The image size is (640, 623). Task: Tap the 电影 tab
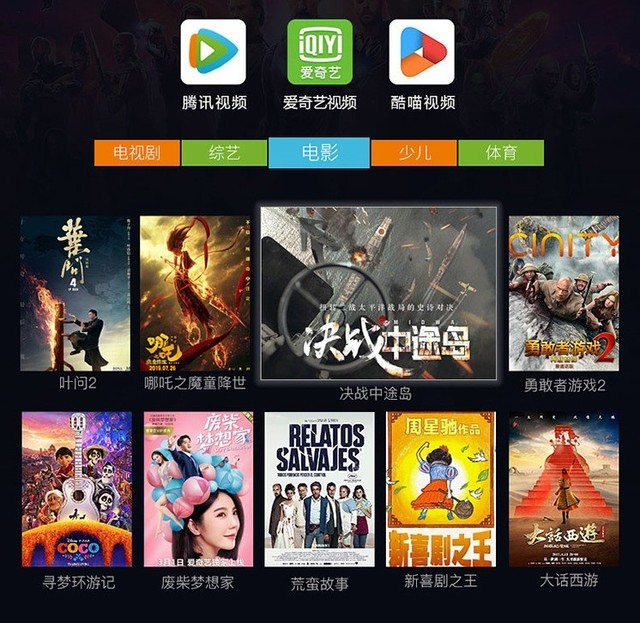[319, 153]
